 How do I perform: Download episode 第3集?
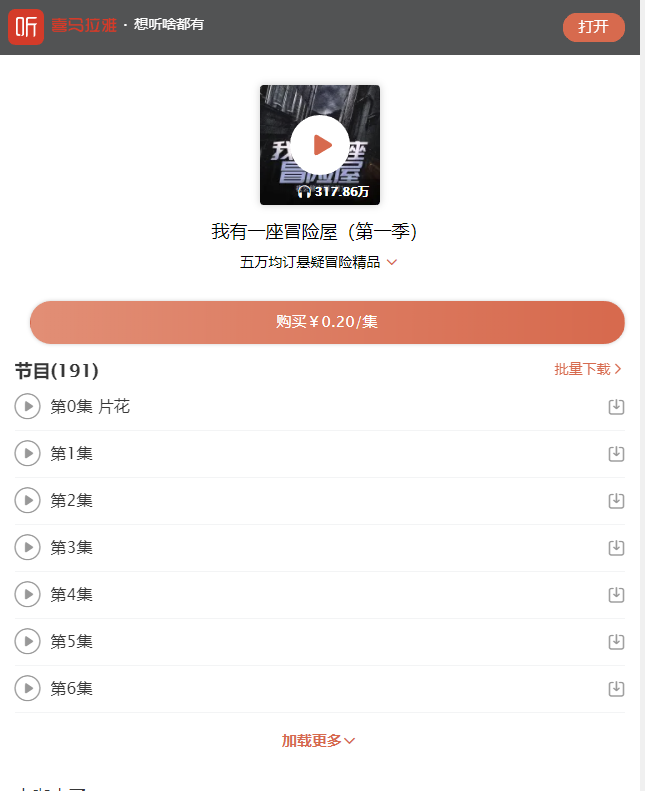[x=616, y=548]
